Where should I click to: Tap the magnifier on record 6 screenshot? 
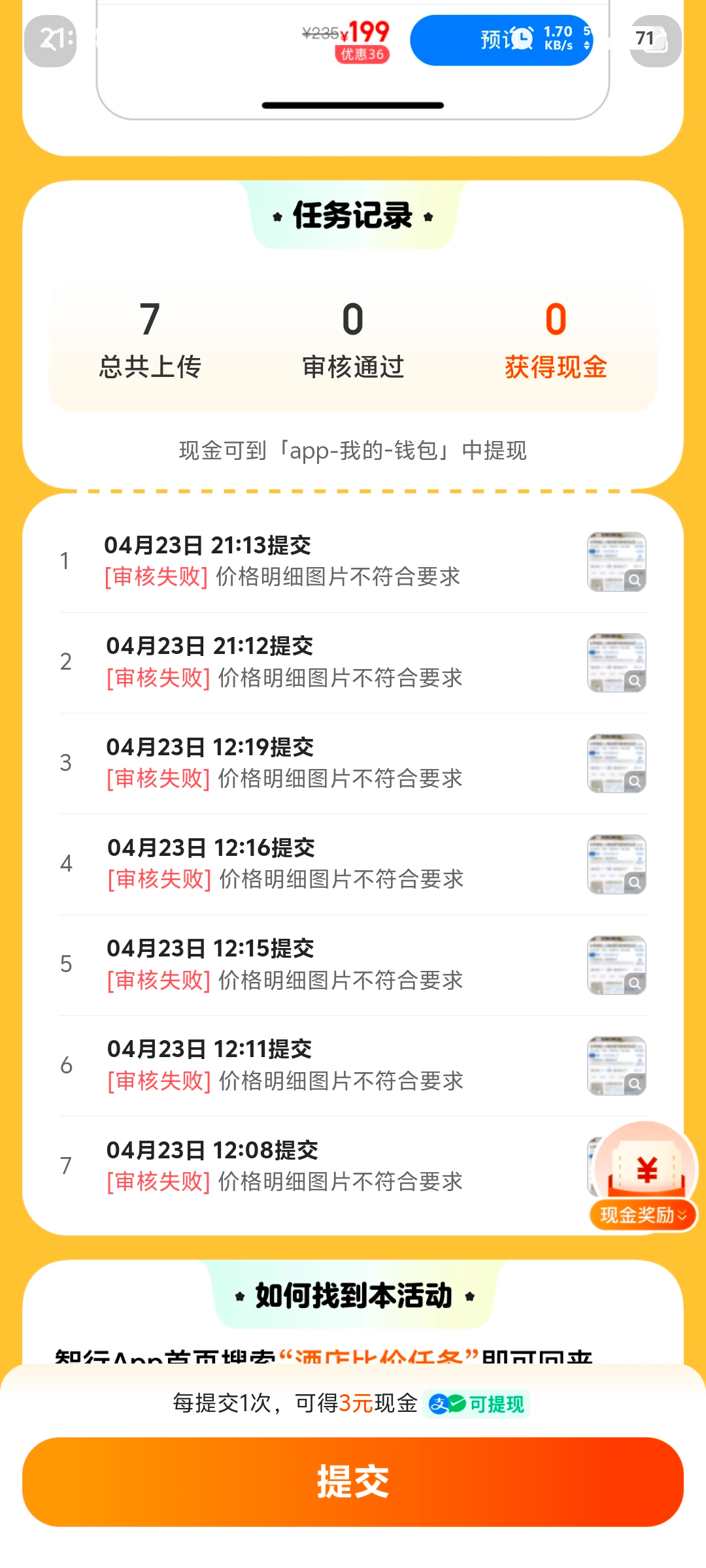coord(635,1083)
